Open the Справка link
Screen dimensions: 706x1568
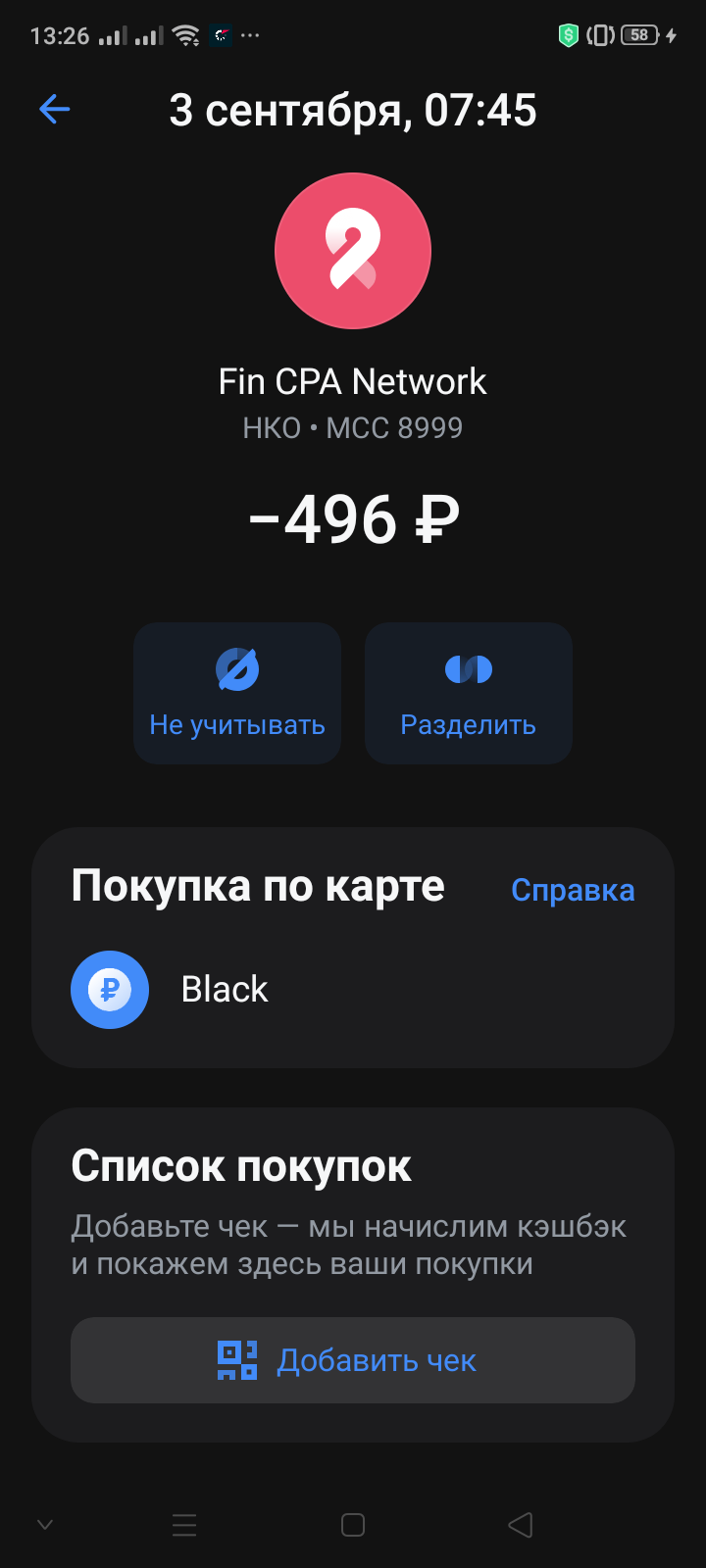[573, 890]
